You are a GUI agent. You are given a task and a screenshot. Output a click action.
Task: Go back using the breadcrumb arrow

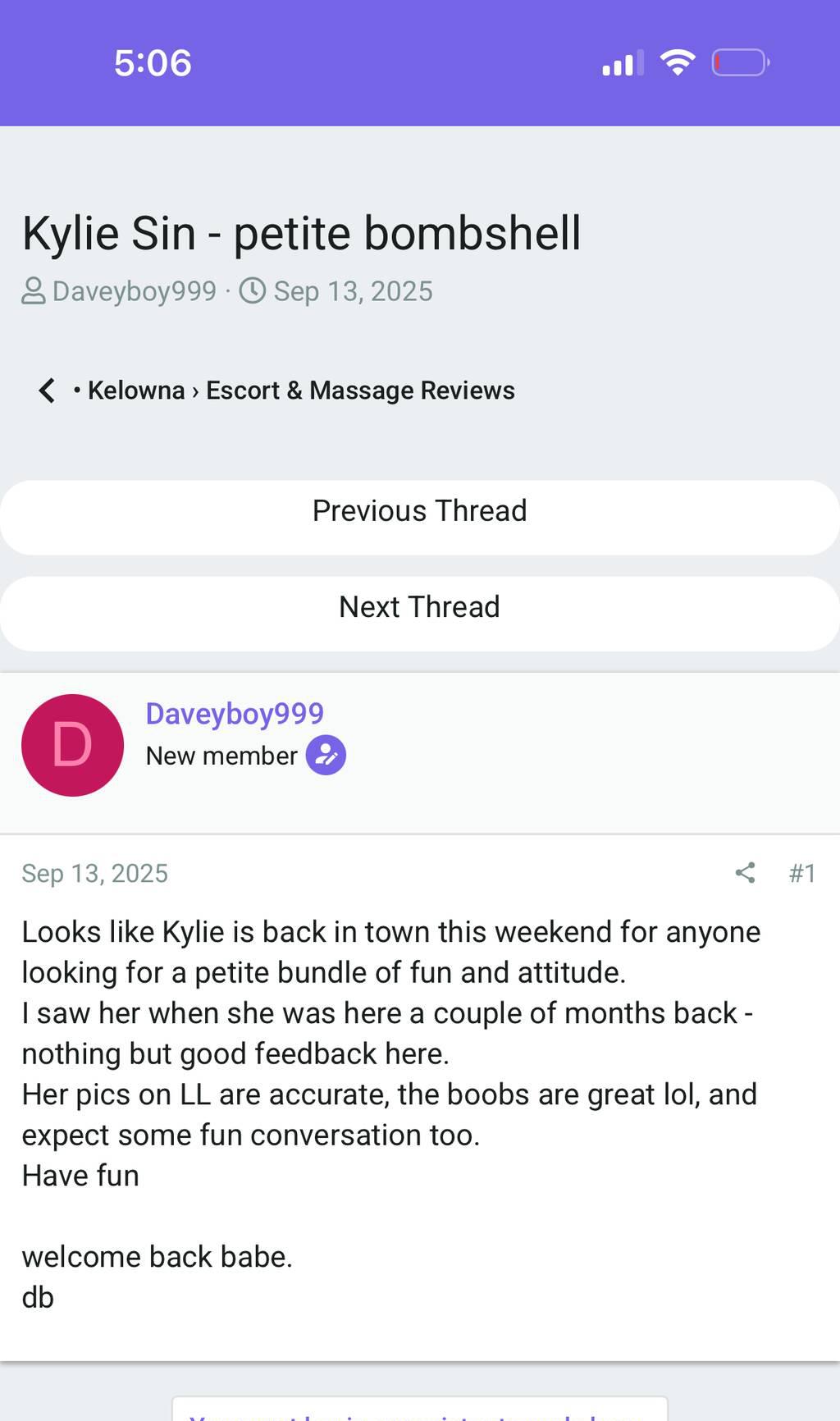[48, 391]
